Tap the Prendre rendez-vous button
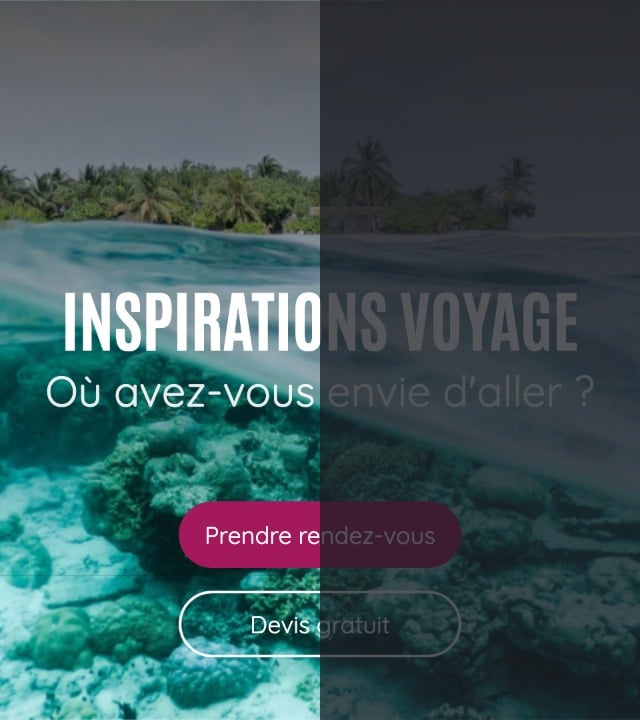640x720 pixels. point(320,536)
